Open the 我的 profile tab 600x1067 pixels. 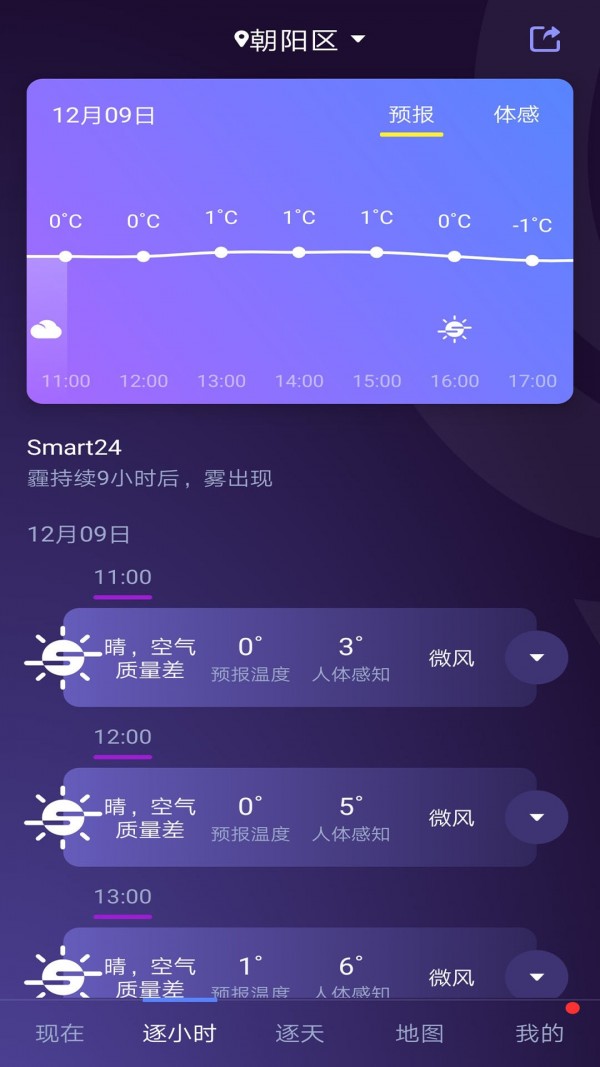click(540, 1034)
